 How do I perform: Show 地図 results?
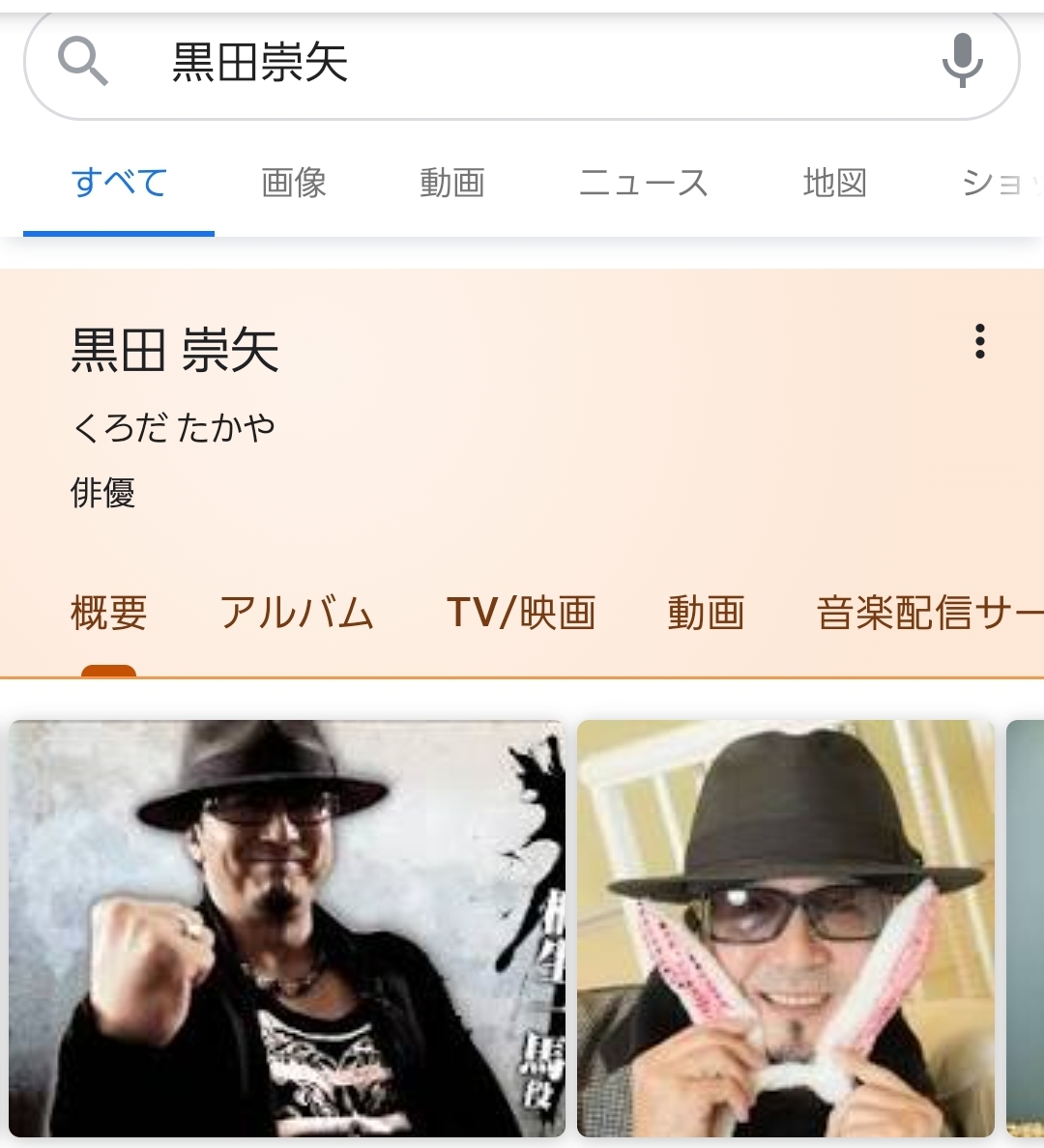(834, 183)
